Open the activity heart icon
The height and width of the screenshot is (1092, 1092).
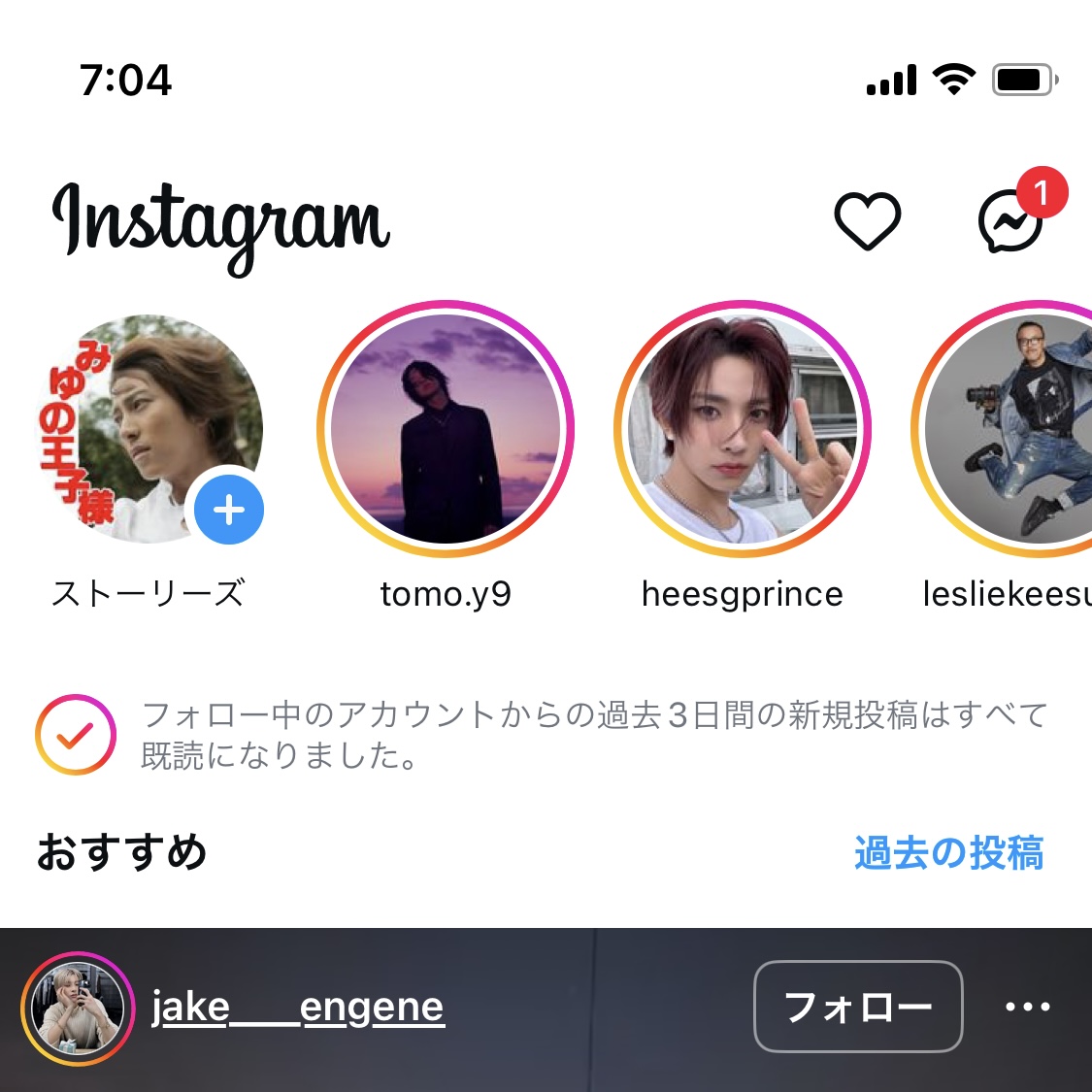pyautogui.click(x=867, y=220)
